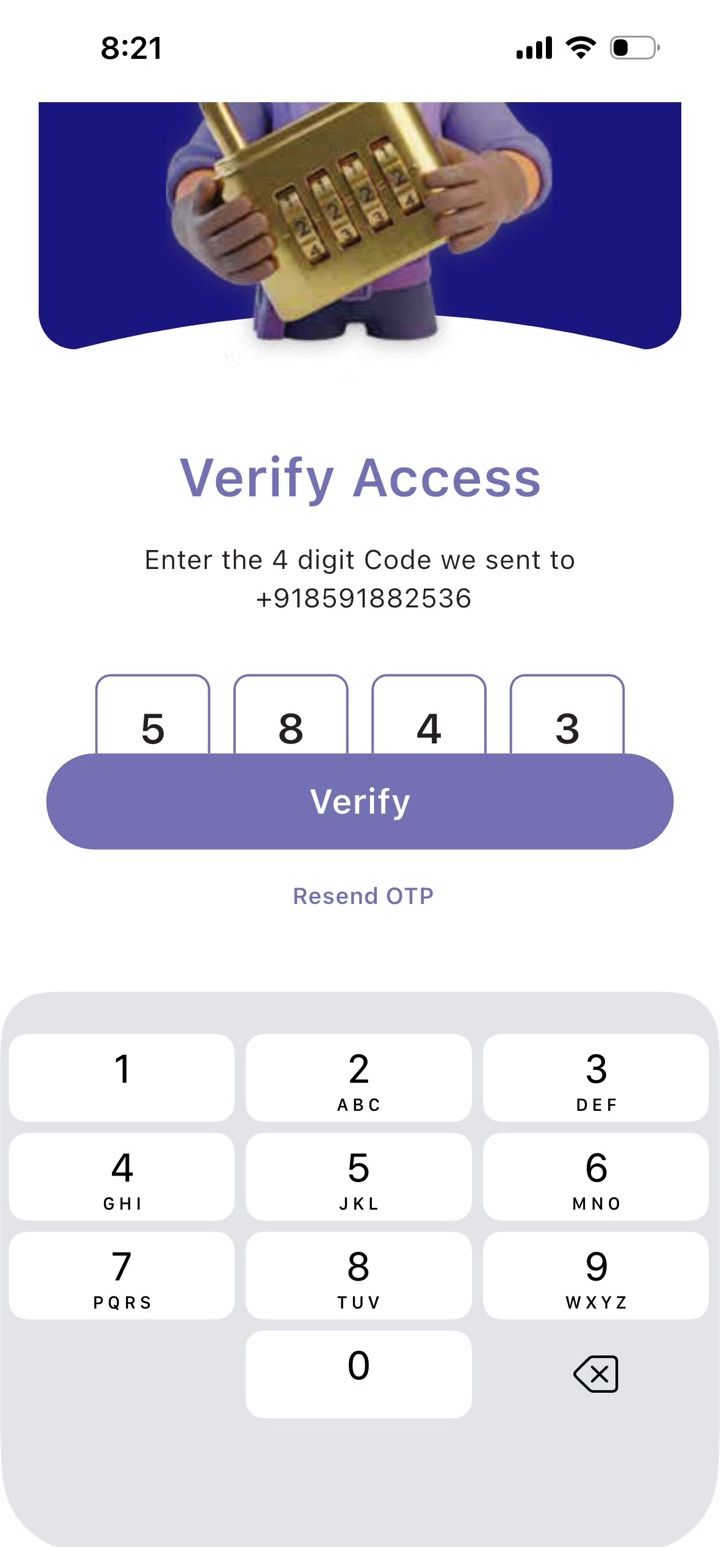Select the third code box showing 4
This screenshot has width=720, height=1547.
tap(429, 715)
